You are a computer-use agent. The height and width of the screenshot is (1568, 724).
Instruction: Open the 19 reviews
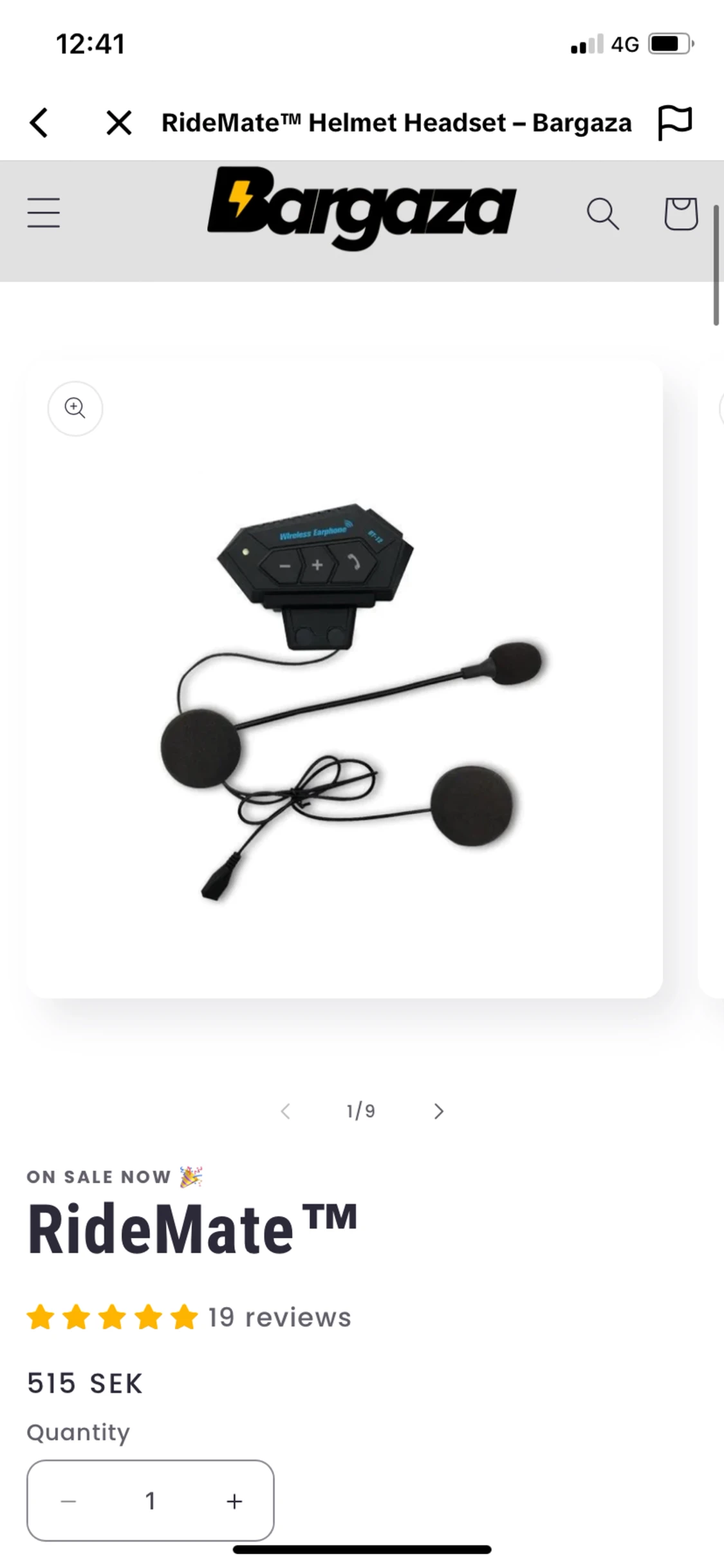tap(279, 1317)
